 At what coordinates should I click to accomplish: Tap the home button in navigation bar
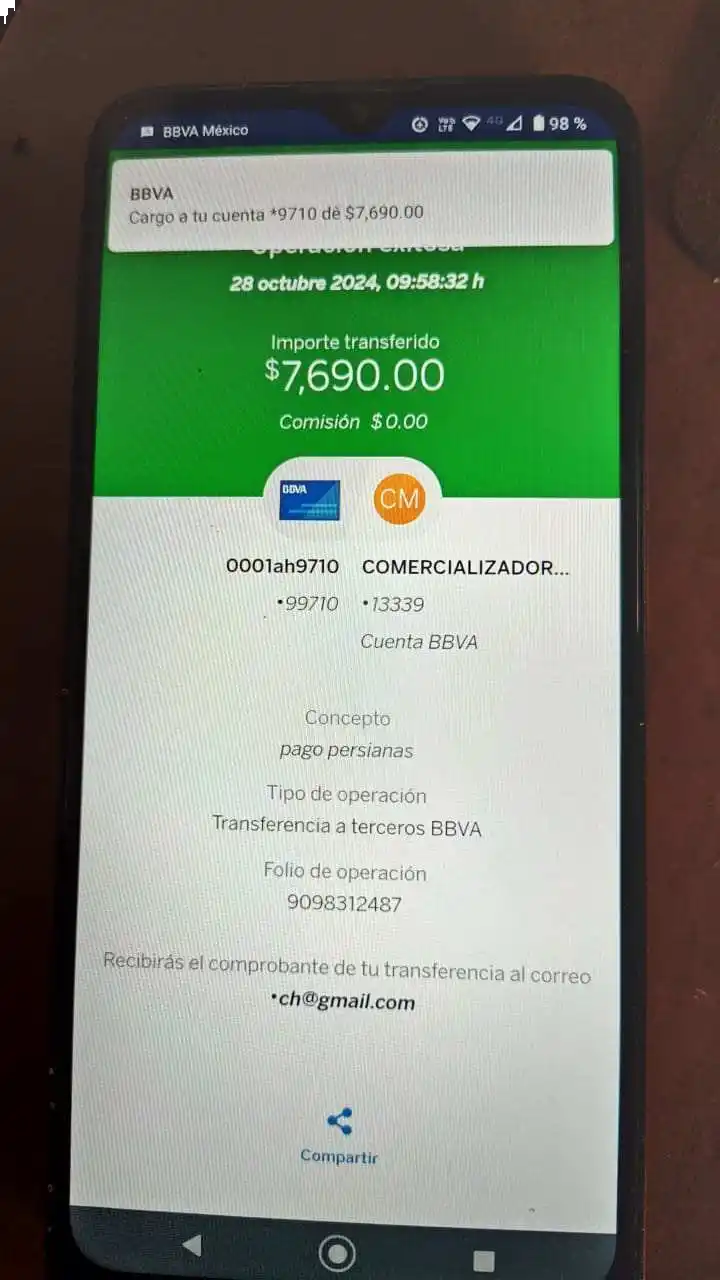[x=337, y=1253]
